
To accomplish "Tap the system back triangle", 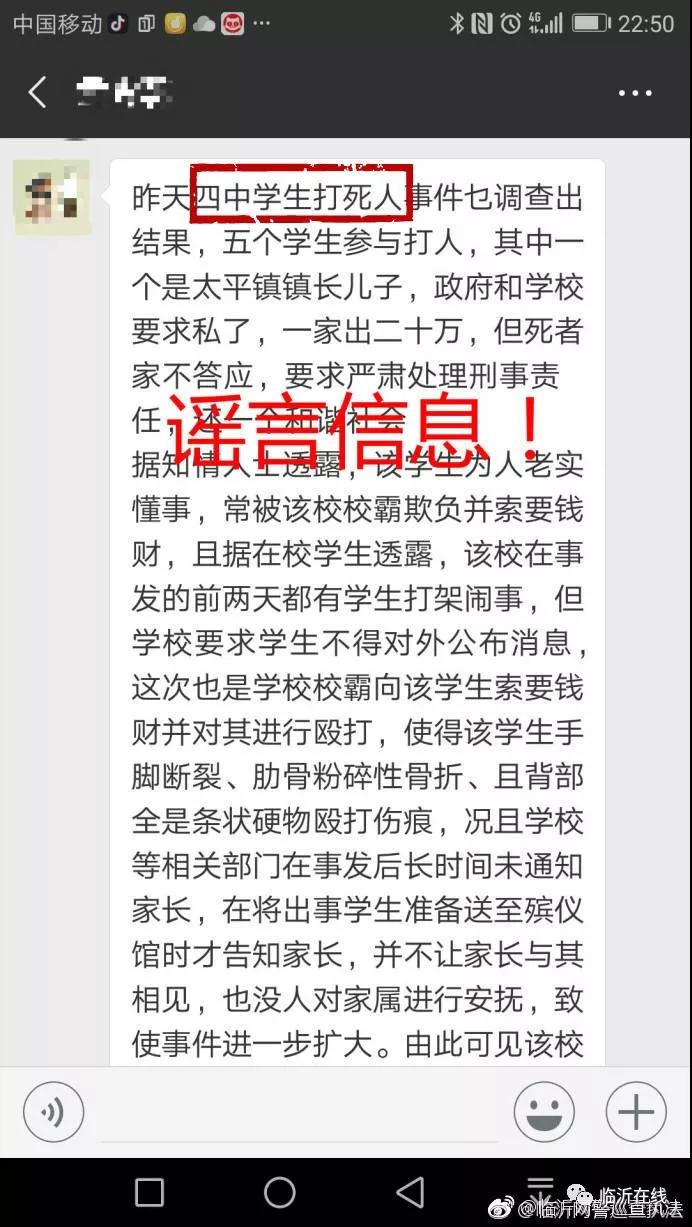I will [409, 1192].
